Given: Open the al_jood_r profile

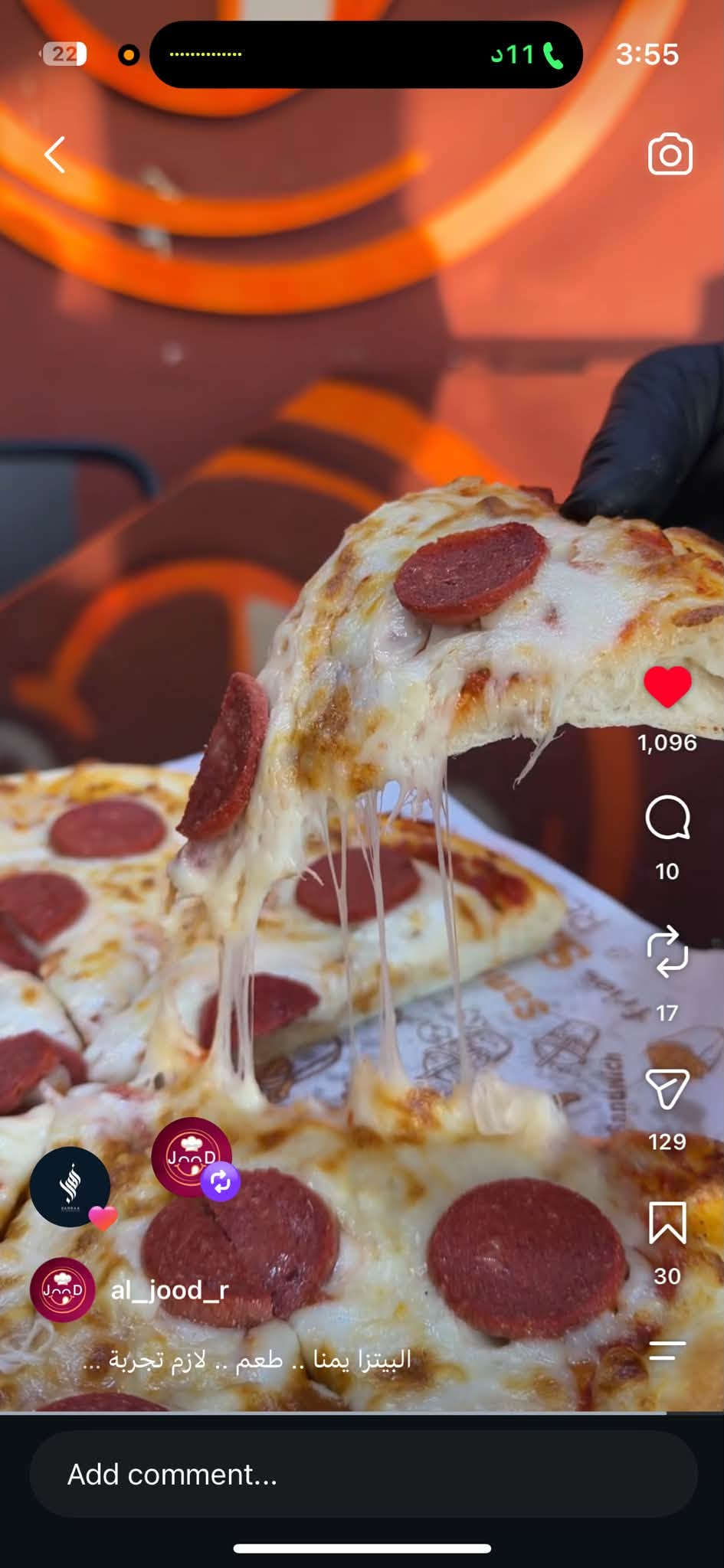Looking at the screenshot, I should 169,1290.
